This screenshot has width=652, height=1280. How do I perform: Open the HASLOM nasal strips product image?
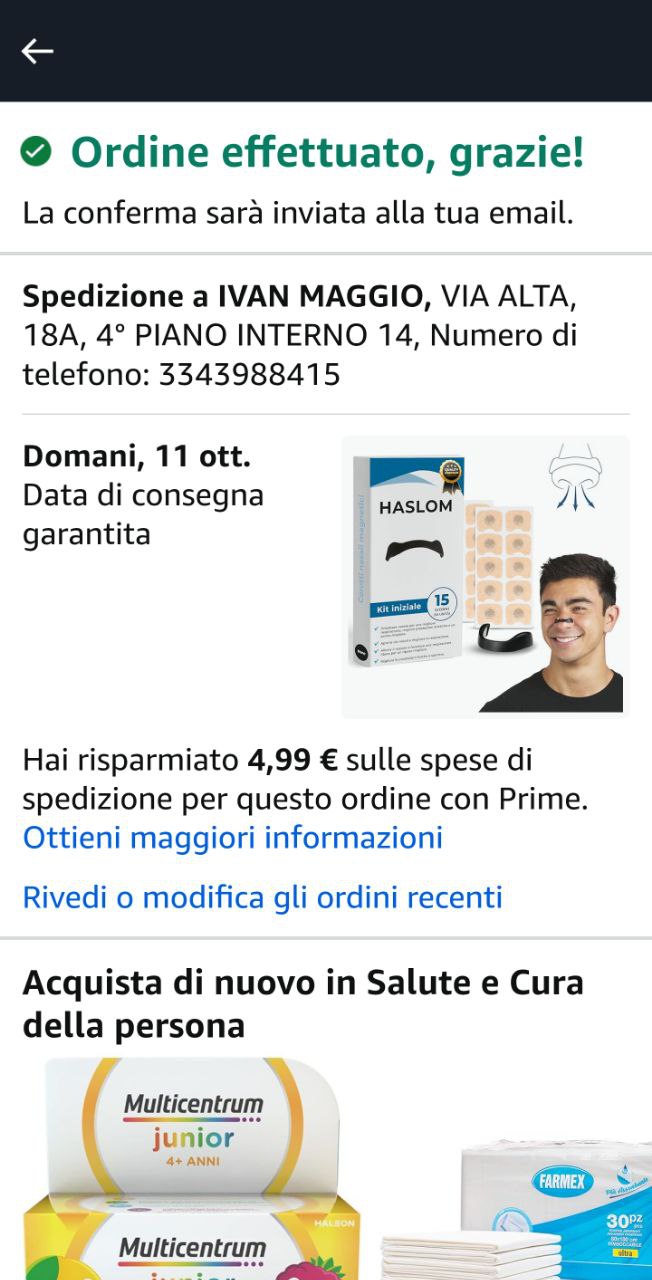486,576
